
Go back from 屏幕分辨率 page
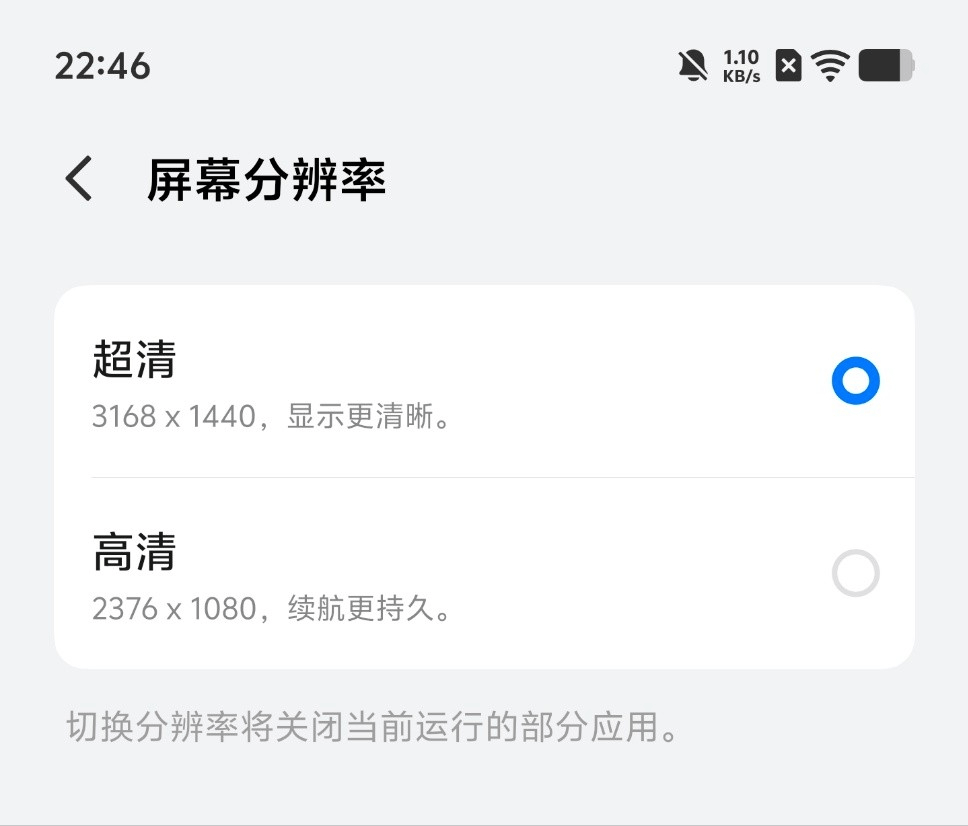[79, 180]
